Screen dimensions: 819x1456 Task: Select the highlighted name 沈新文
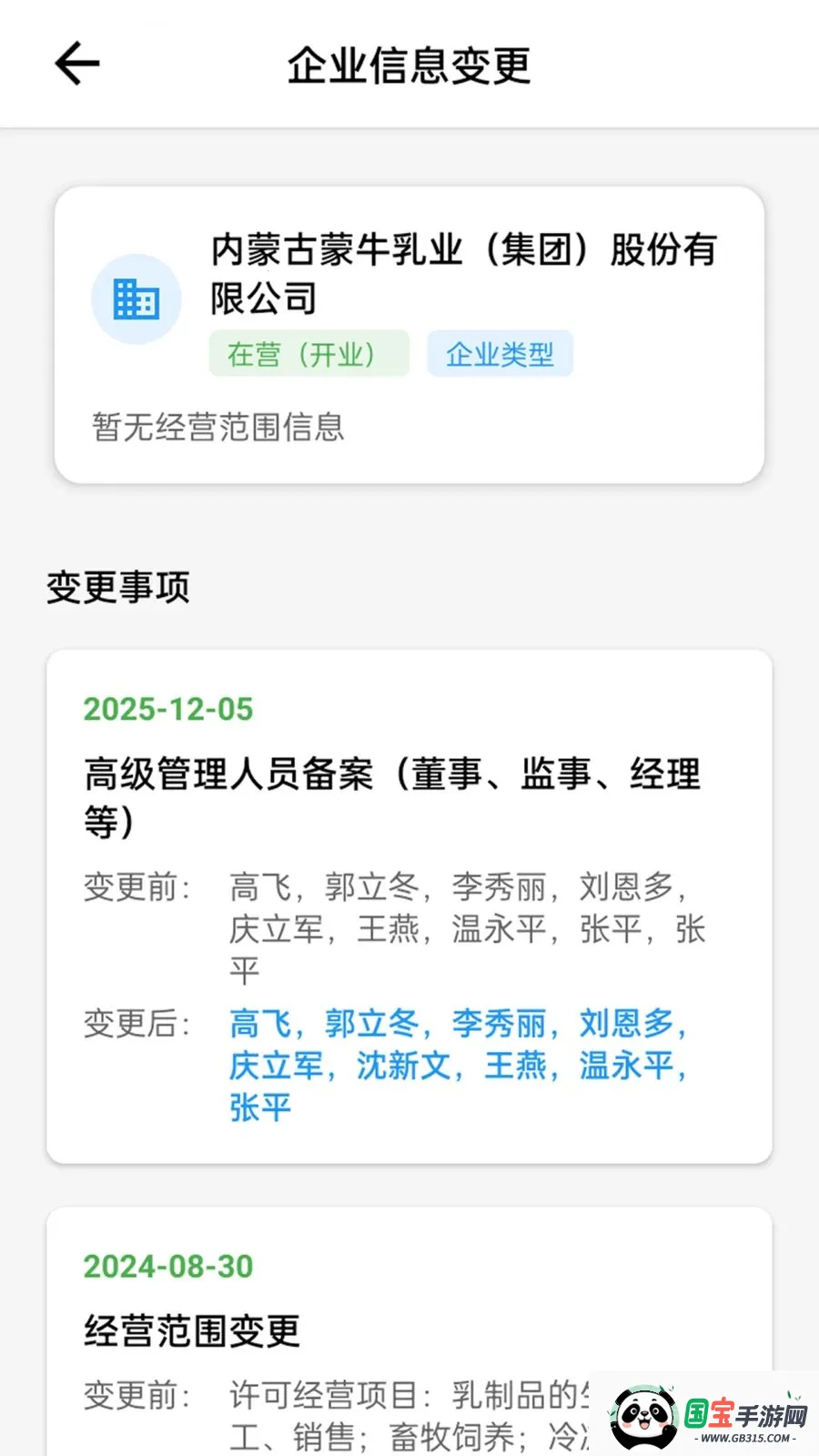coord(399,1066)
